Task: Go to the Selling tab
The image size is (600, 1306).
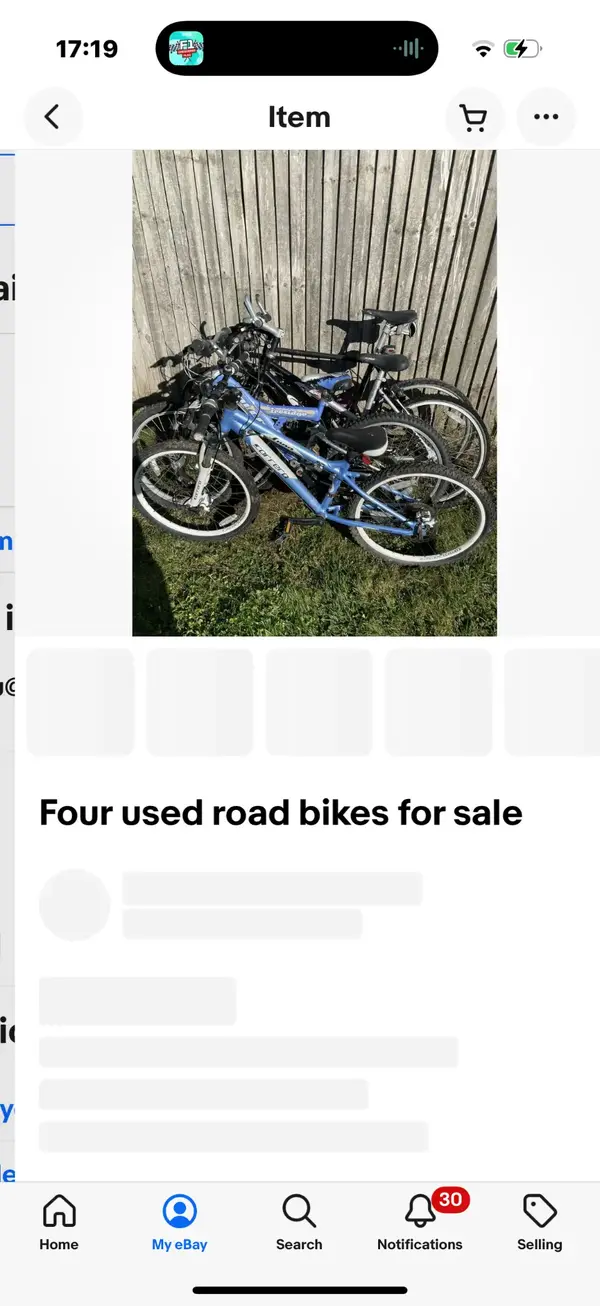Action: click(x=539, y=1222)
